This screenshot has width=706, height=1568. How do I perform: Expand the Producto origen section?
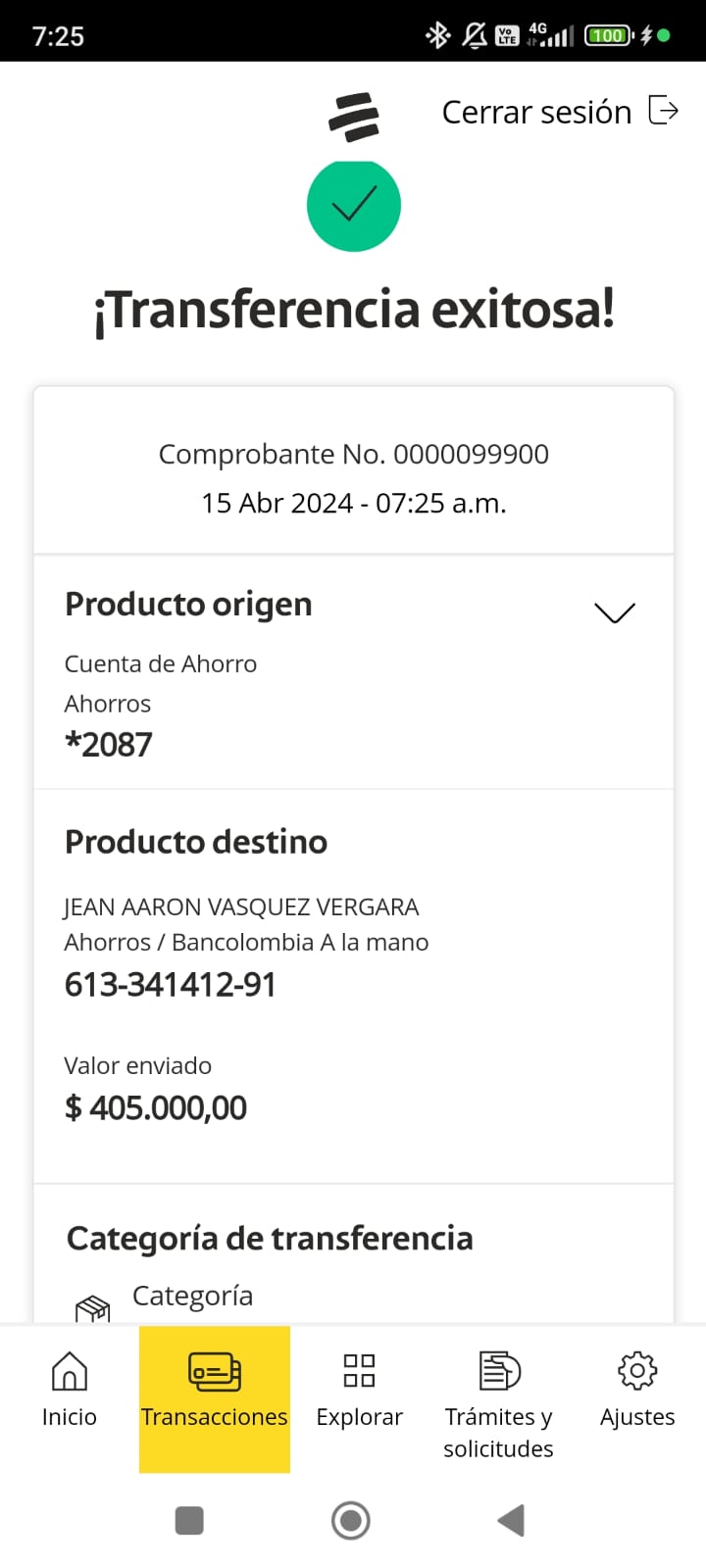point(615,612)
